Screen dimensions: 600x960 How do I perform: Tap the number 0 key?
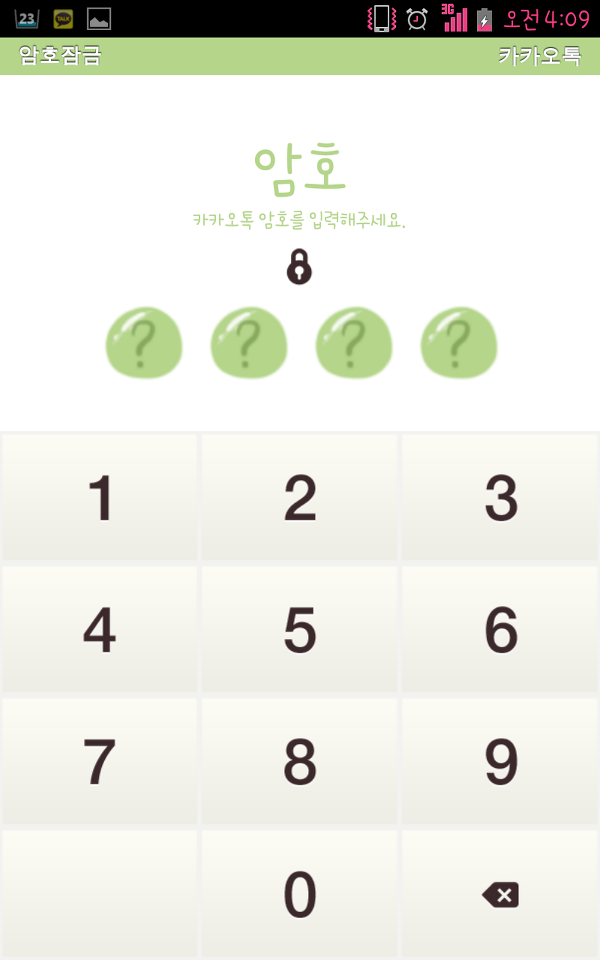[x=300, y=894]
